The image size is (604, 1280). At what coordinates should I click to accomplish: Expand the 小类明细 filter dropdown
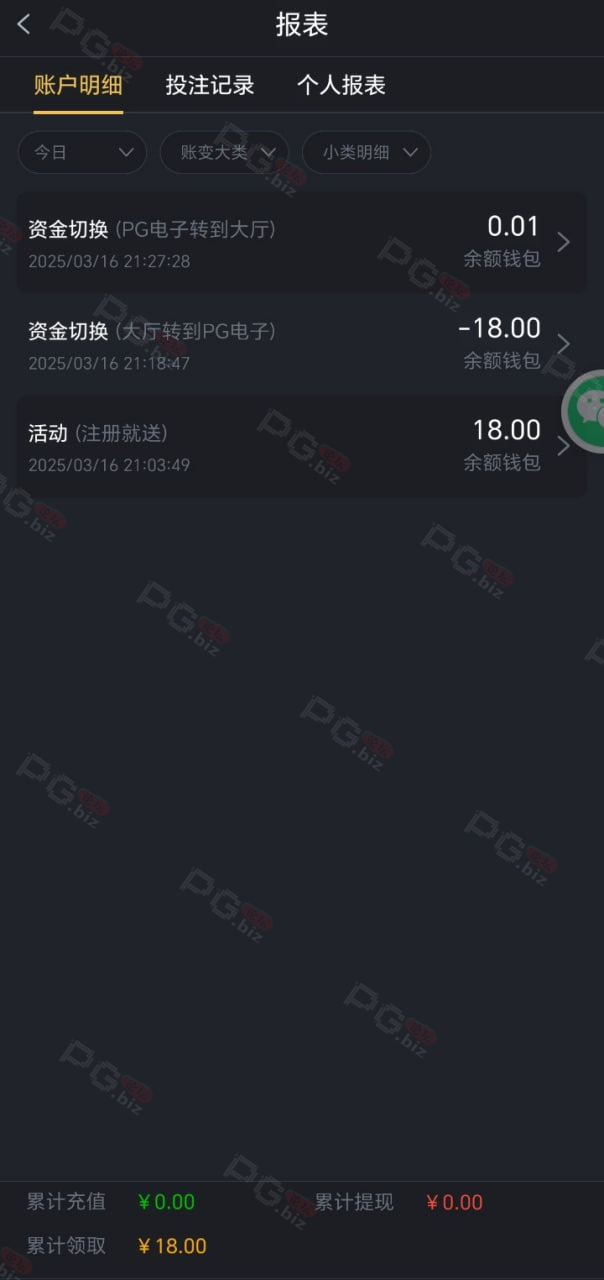[x=367, y=153]
